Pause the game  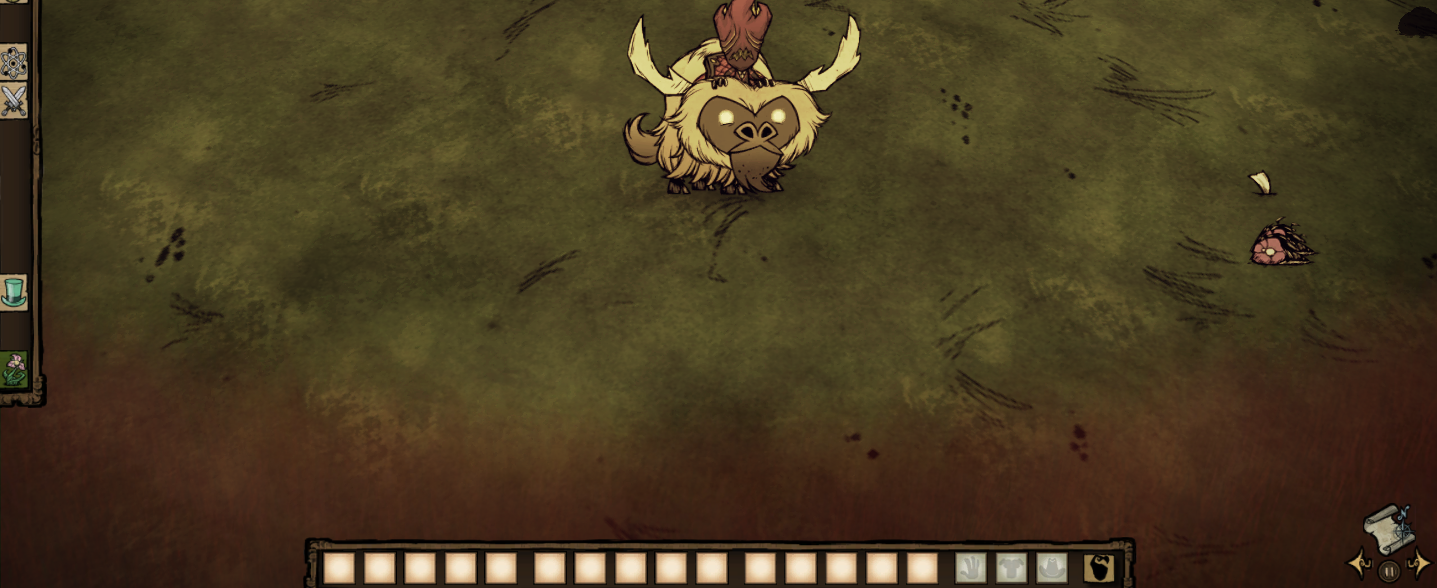tap(1389, 571)
